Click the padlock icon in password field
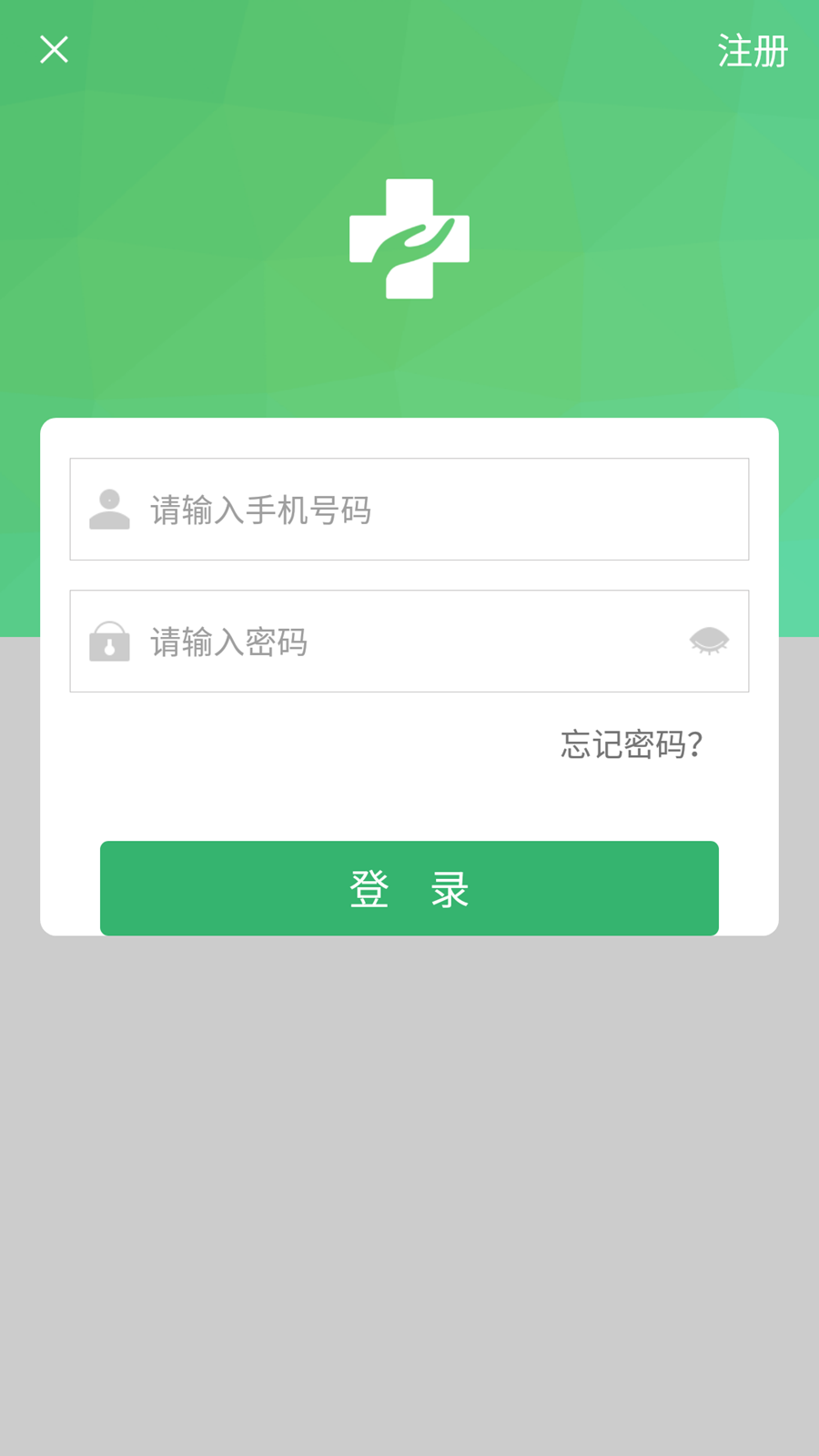Image resolution: width=819 pixels, height=1456 pixels. click(x=109, y=642)
